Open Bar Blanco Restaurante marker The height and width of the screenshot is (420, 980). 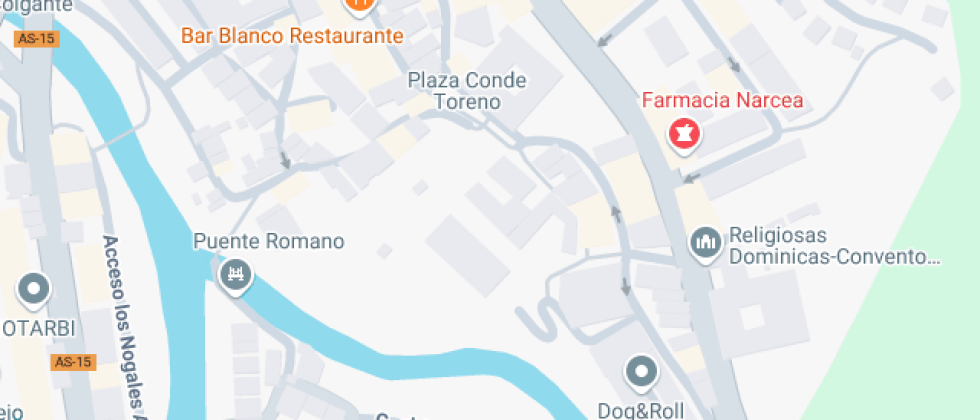(x=358, y=6)
